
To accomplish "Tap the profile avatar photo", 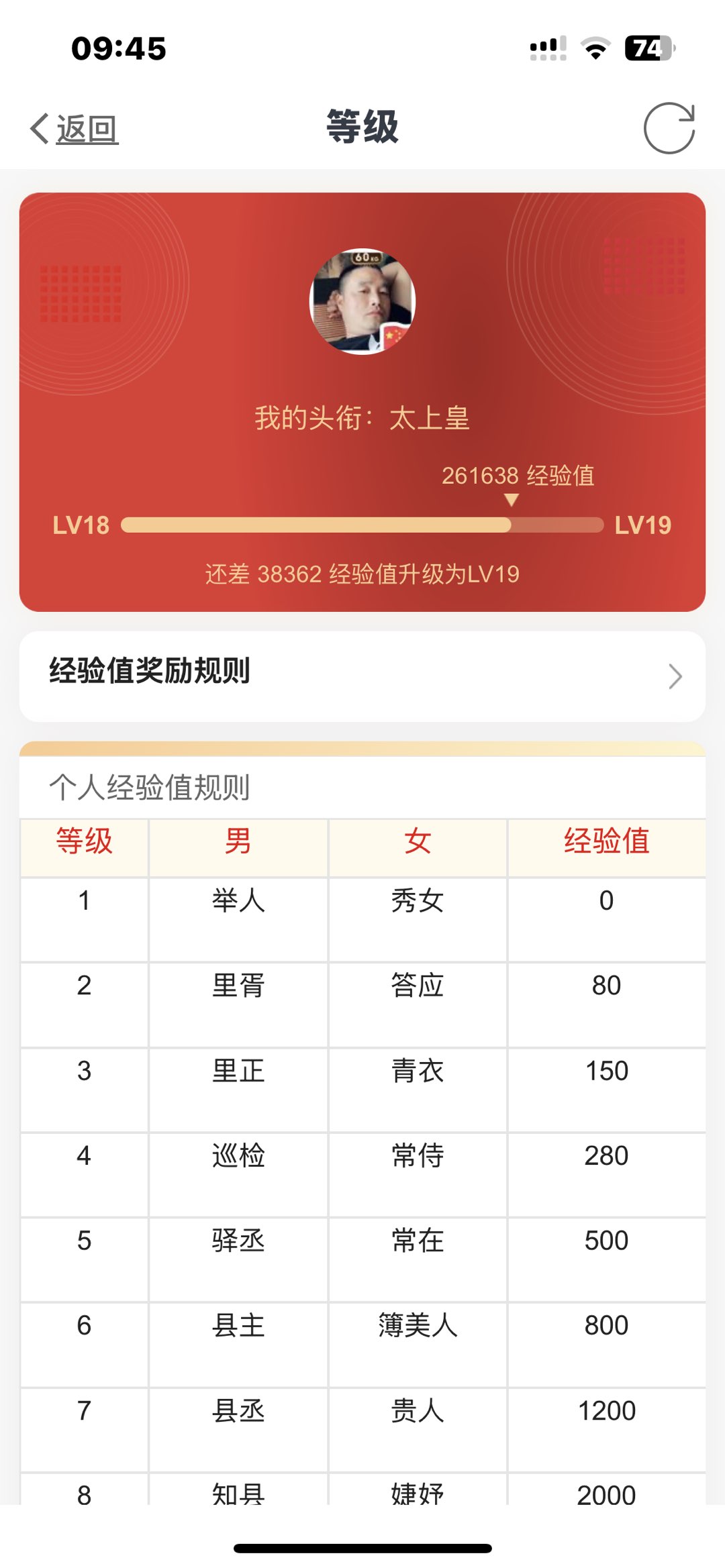I will click(x=362, y=302).
